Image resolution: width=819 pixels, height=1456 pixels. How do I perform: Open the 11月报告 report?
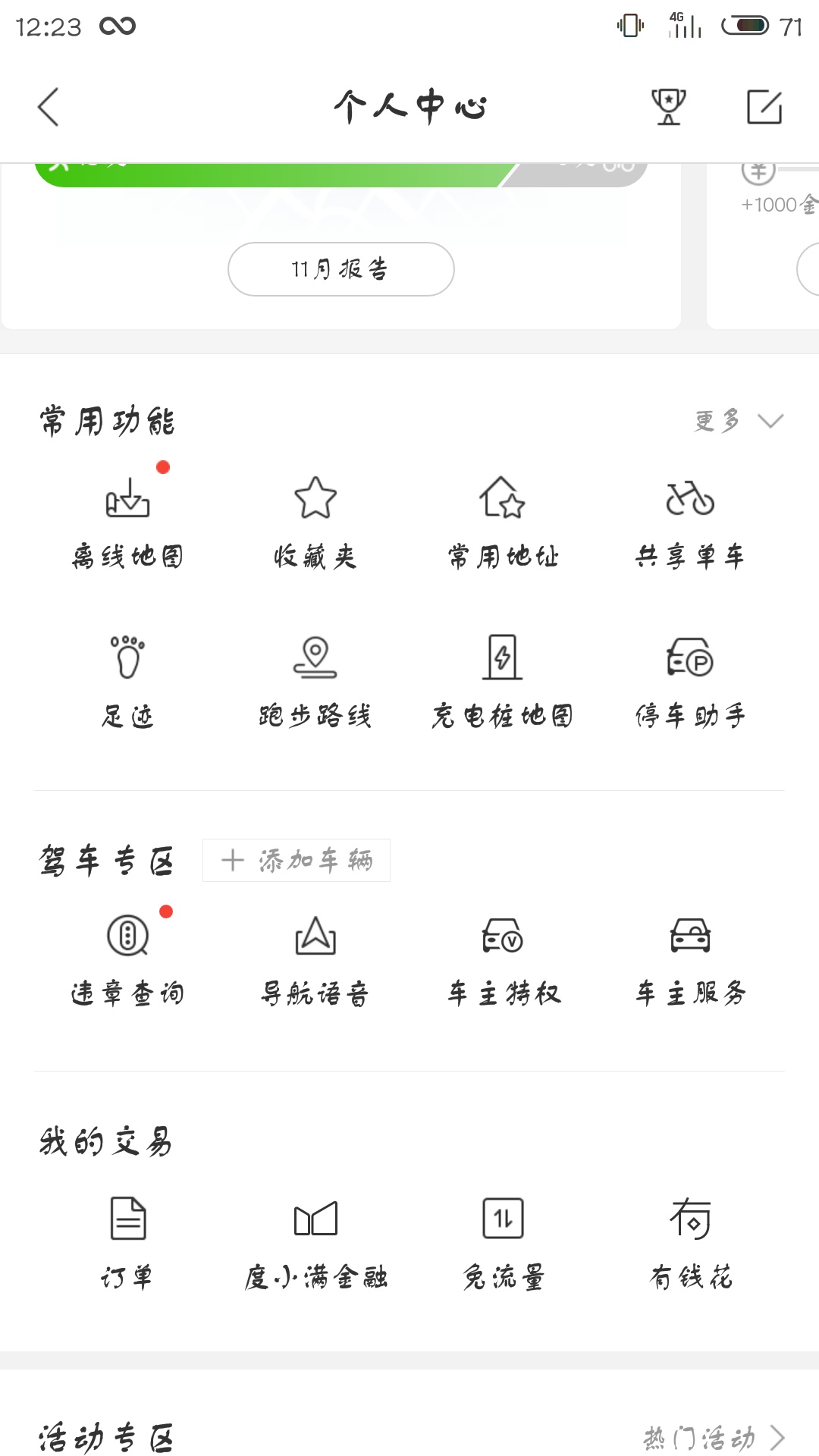340,269
